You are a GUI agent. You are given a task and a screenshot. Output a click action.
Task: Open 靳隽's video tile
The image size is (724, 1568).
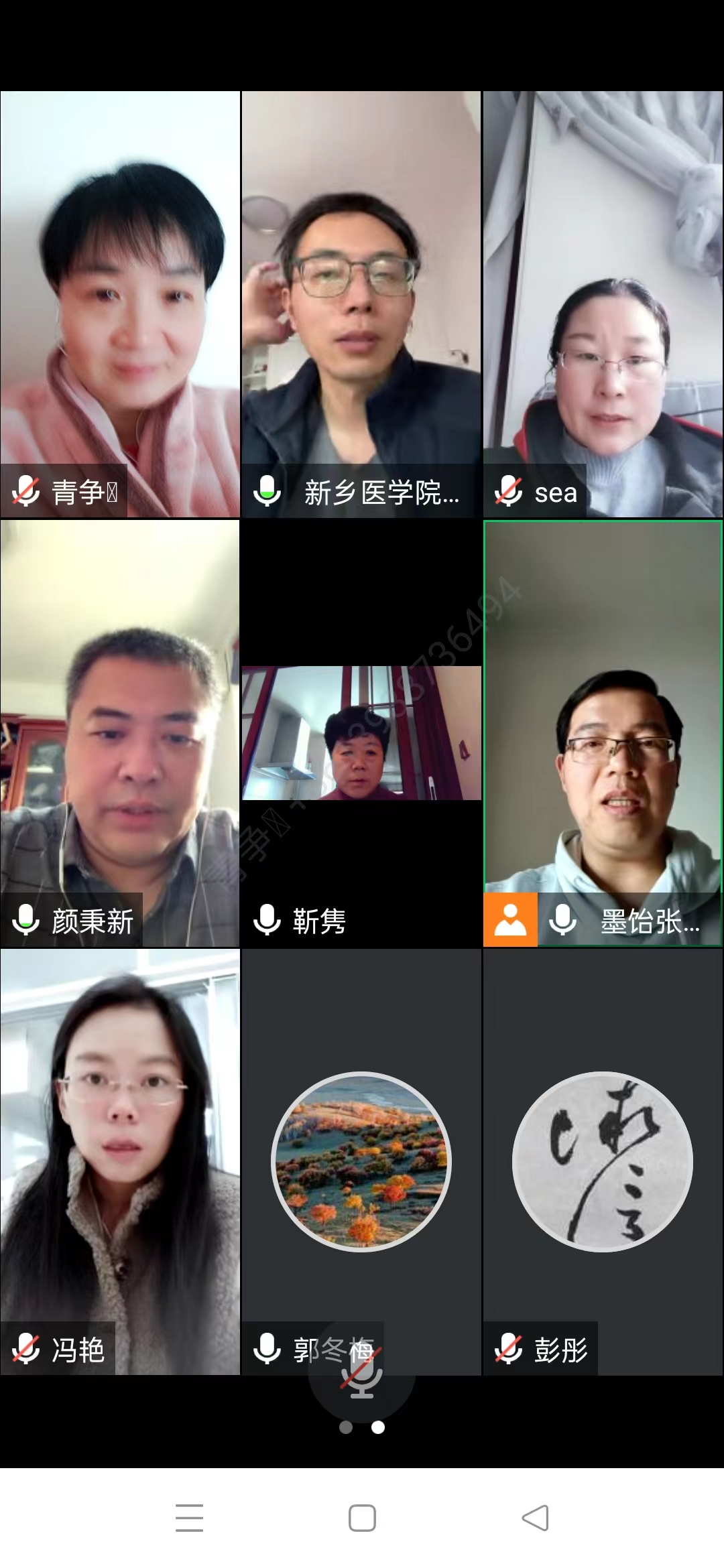(x=361, y=732)
